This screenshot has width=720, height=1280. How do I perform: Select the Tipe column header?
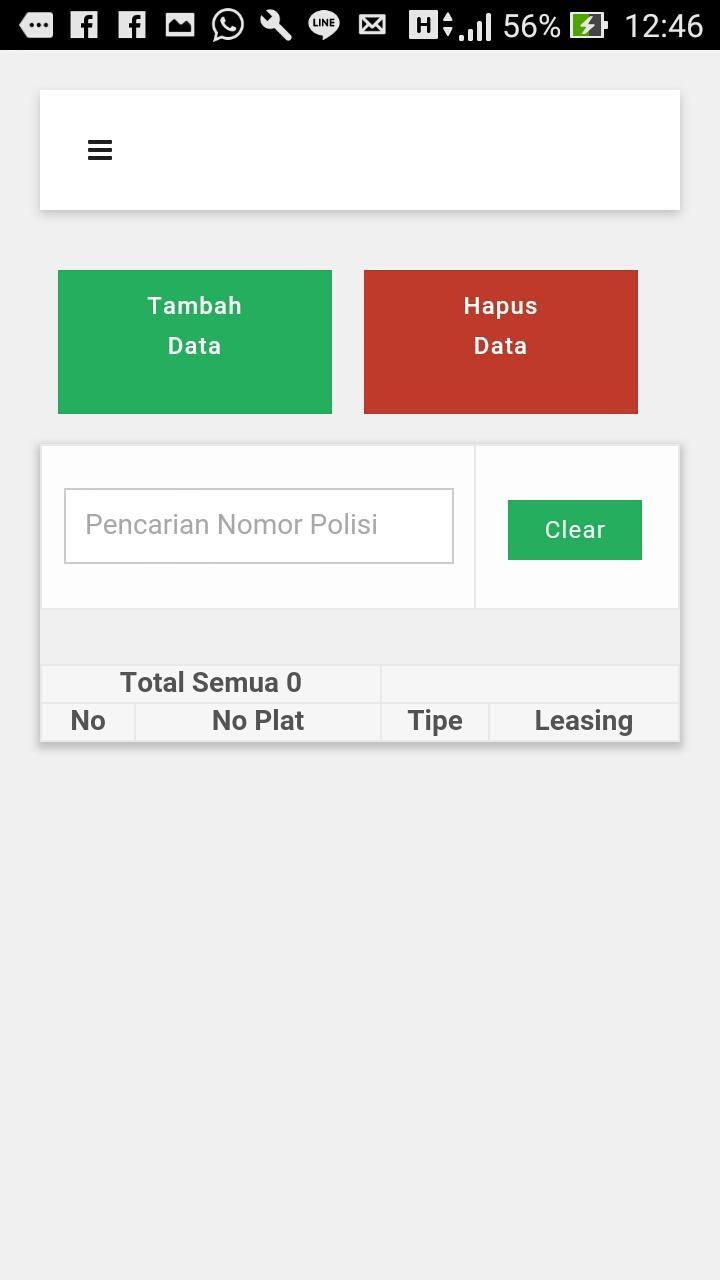pyautogui.click(x=434, y=720)
